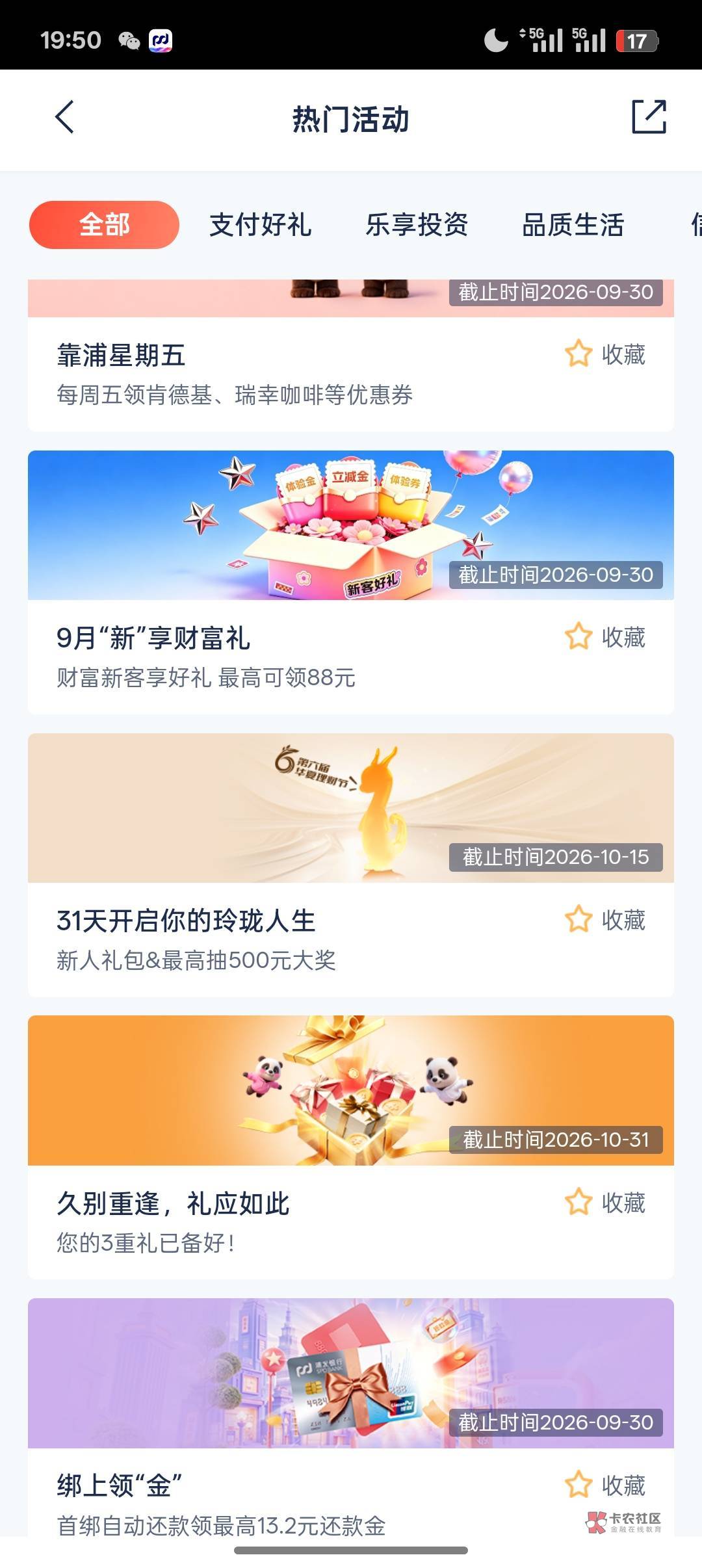The image size is (702, 1568).
Task: Open the 31天开启你的玲珑人生 card
Action: click(x=351, y=865)
